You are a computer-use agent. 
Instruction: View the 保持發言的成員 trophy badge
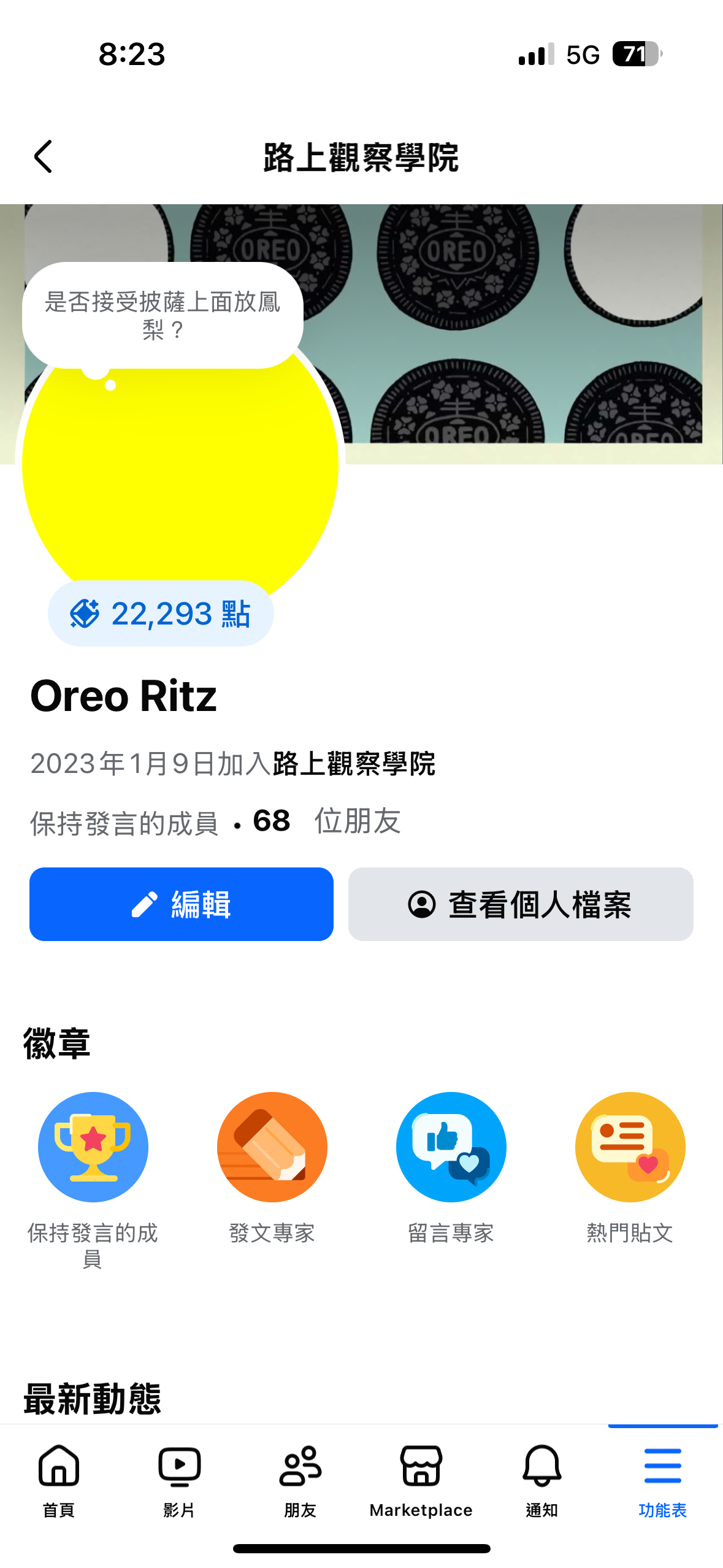click(93, 1146)
